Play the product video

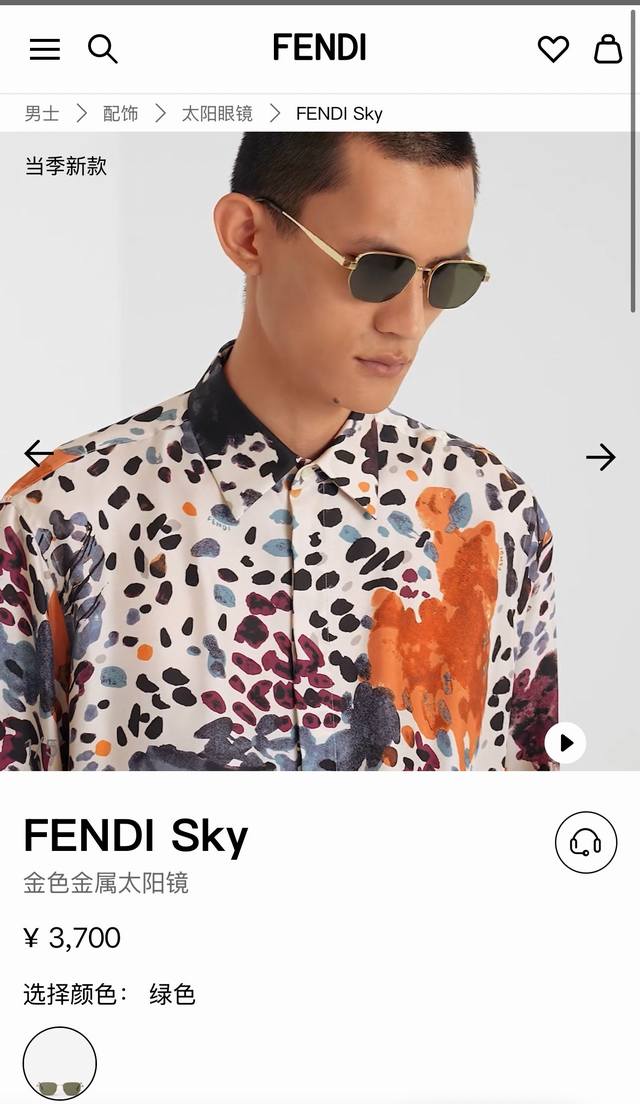(566, 743)
